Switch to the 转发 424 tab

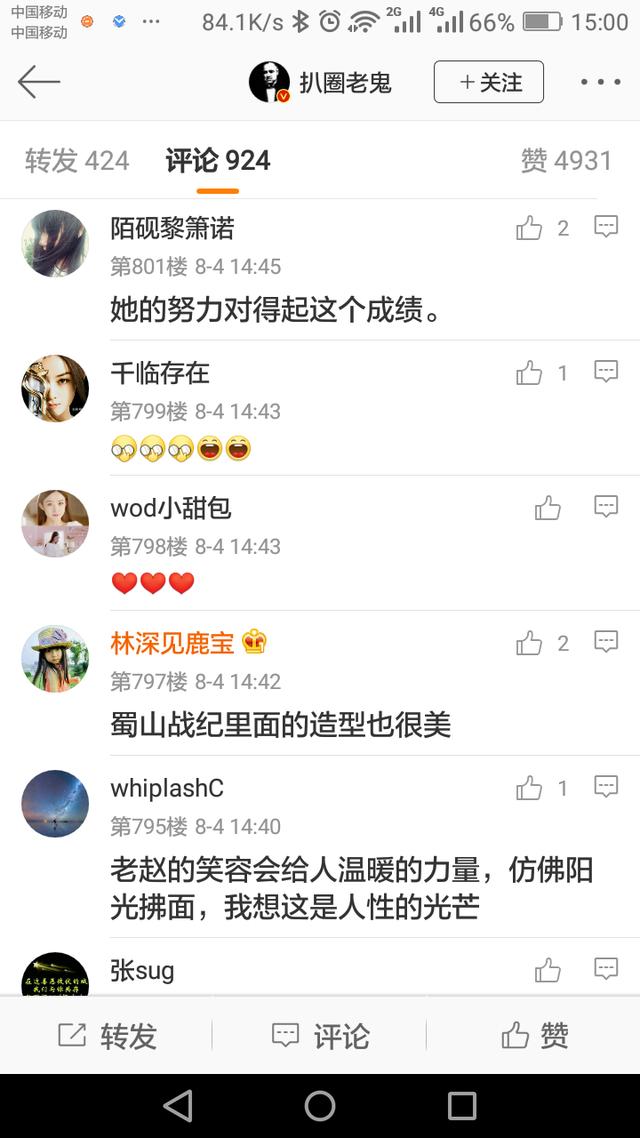(x=77, y=161)
